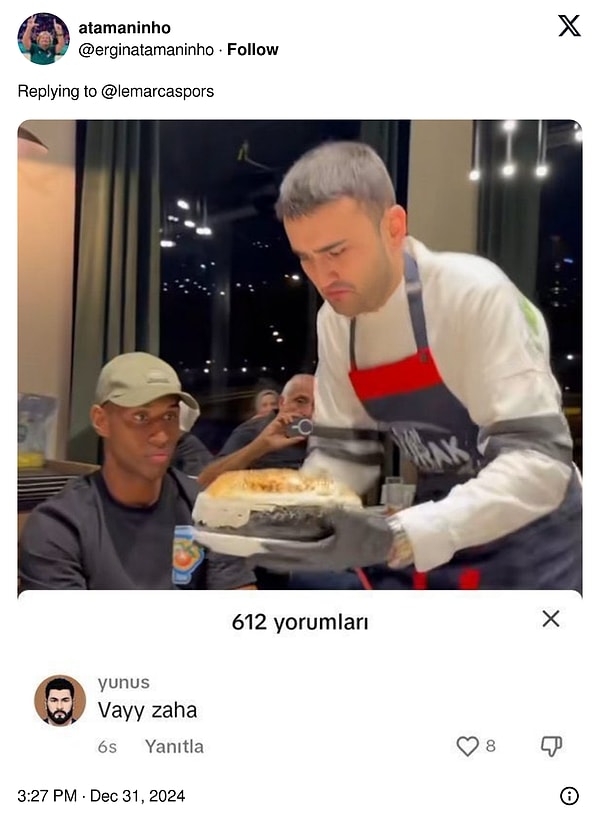
Task: Follow the atamaninho account
Action: pyautogui.click(x=253, y=49)
